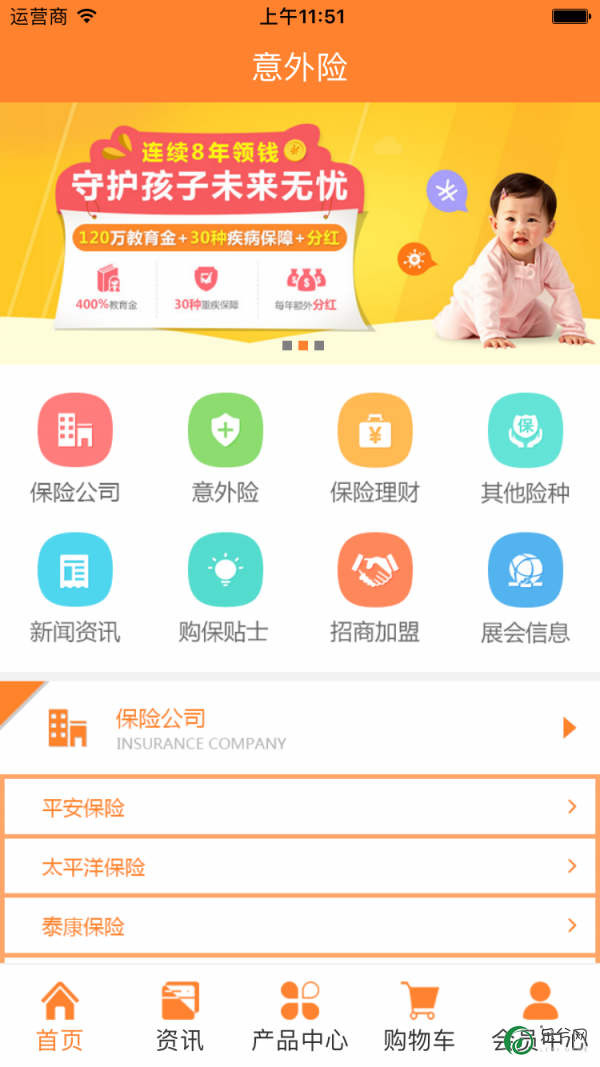Open the 保险公司 grid icon
This screenshot has width=600, height=1067.
pos(75,431)
